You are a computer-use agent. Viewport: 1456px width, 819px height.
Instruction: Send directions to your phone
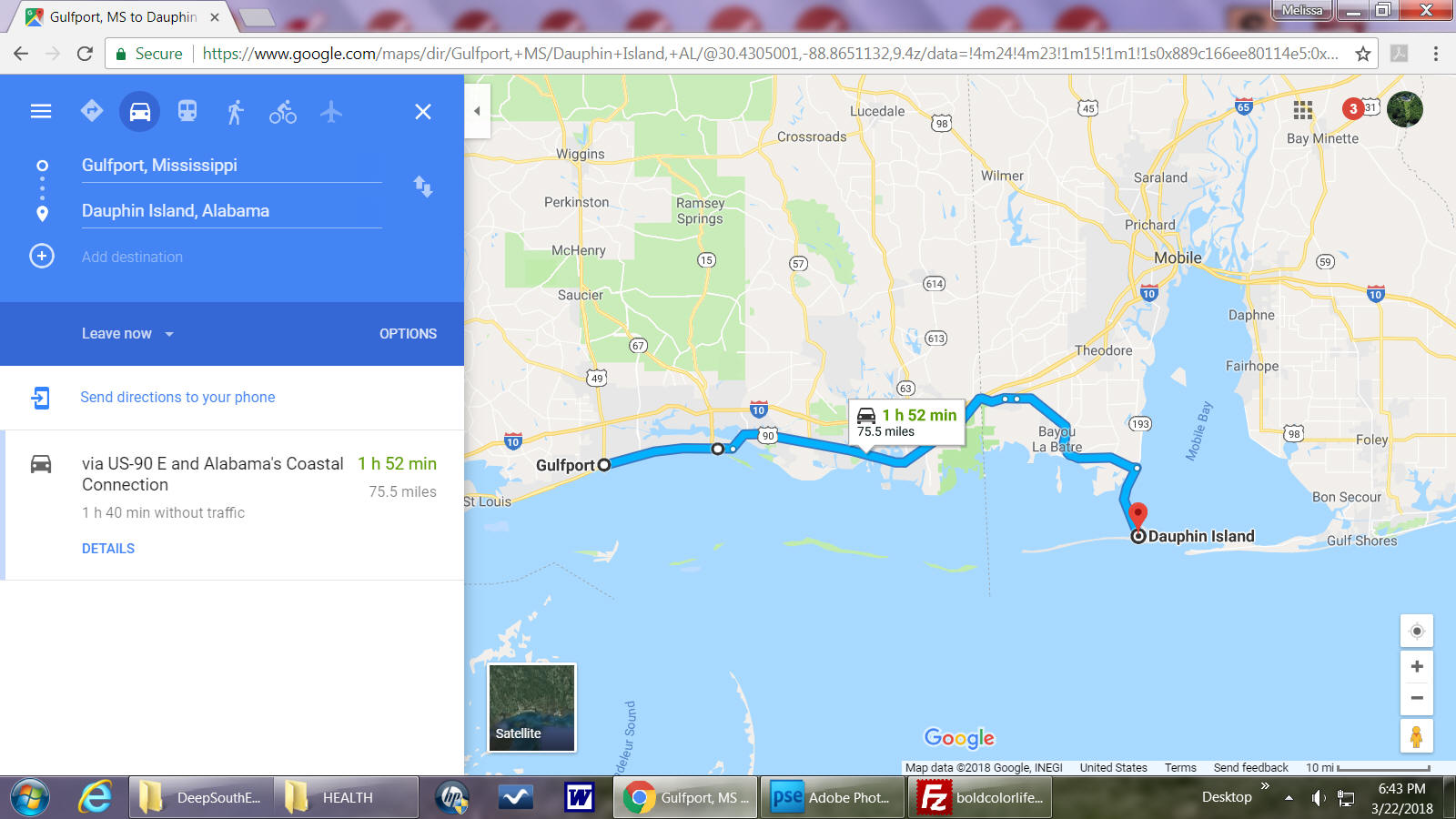pos(177,398)
